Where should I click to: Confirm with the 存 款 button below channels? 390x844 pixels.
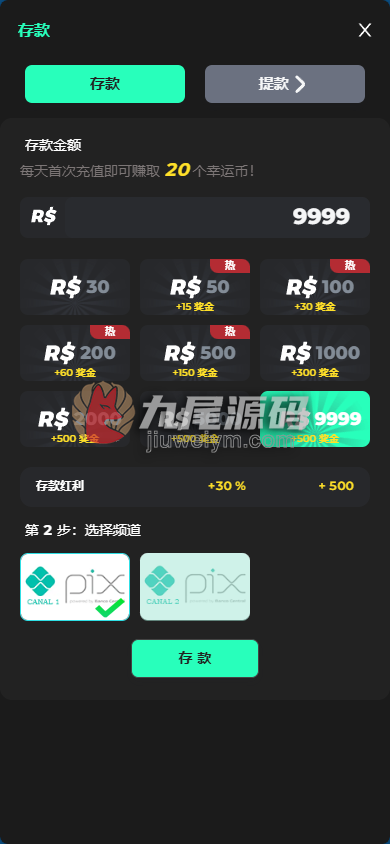point(195,658)
